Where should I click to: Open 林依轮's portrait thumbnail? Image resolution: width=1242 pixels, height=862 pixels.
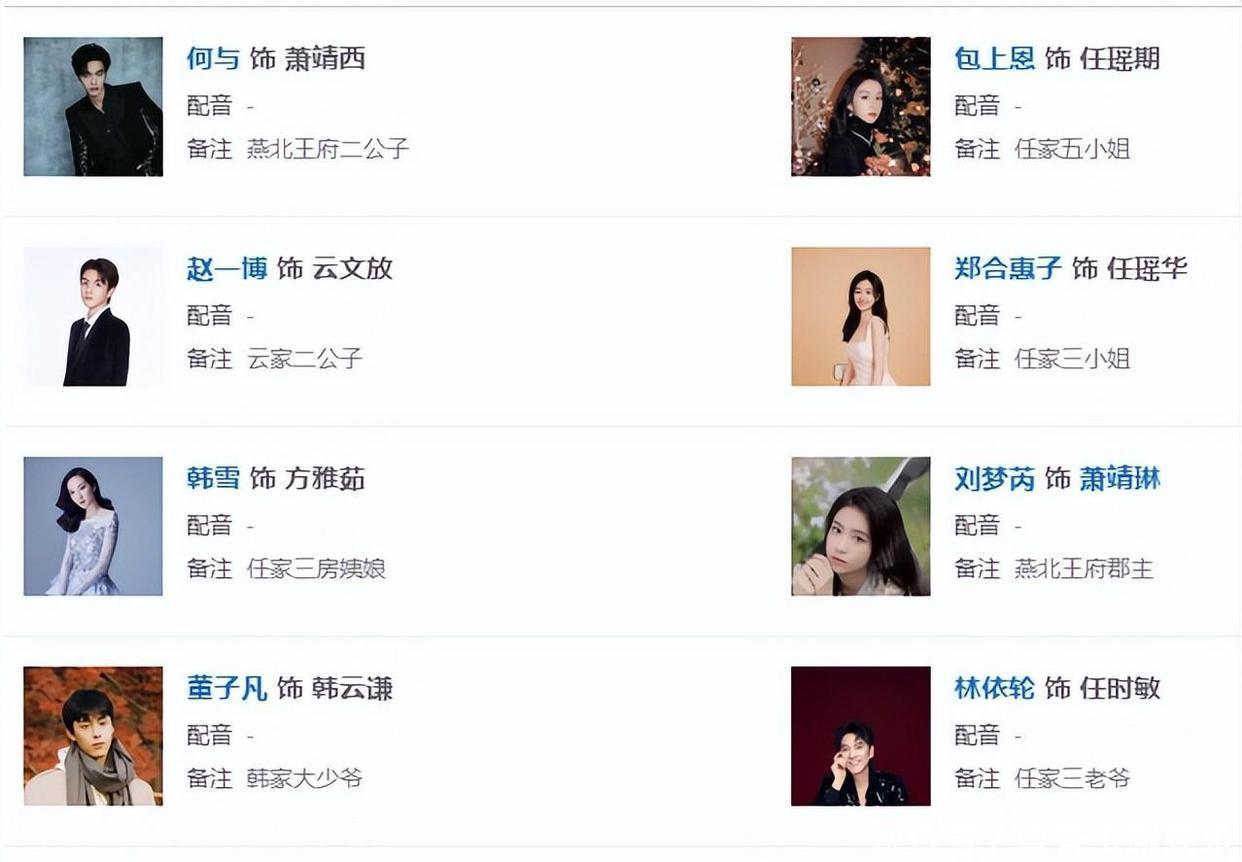[860, 737]
